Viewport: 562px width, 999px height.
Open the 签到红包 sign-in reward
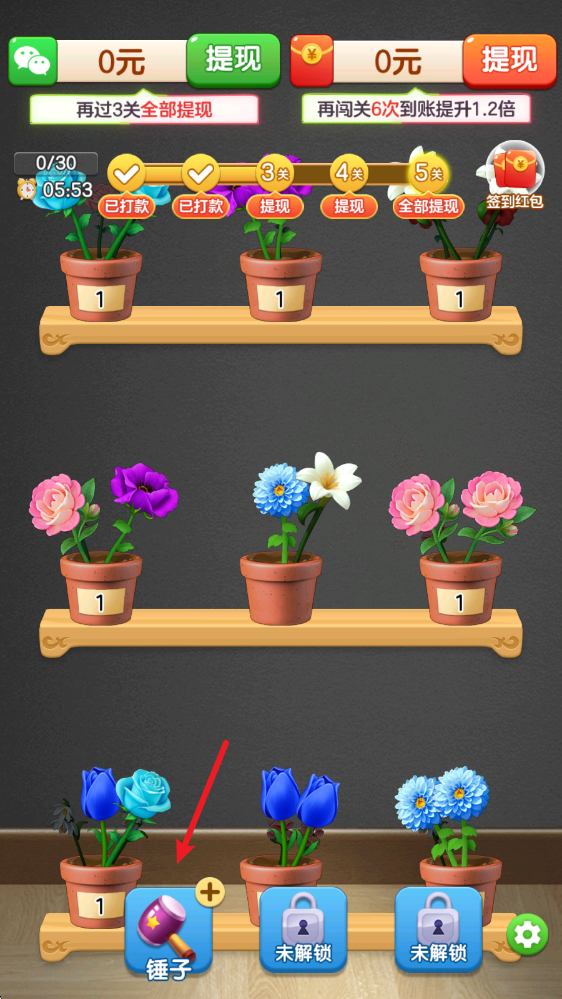515,176
